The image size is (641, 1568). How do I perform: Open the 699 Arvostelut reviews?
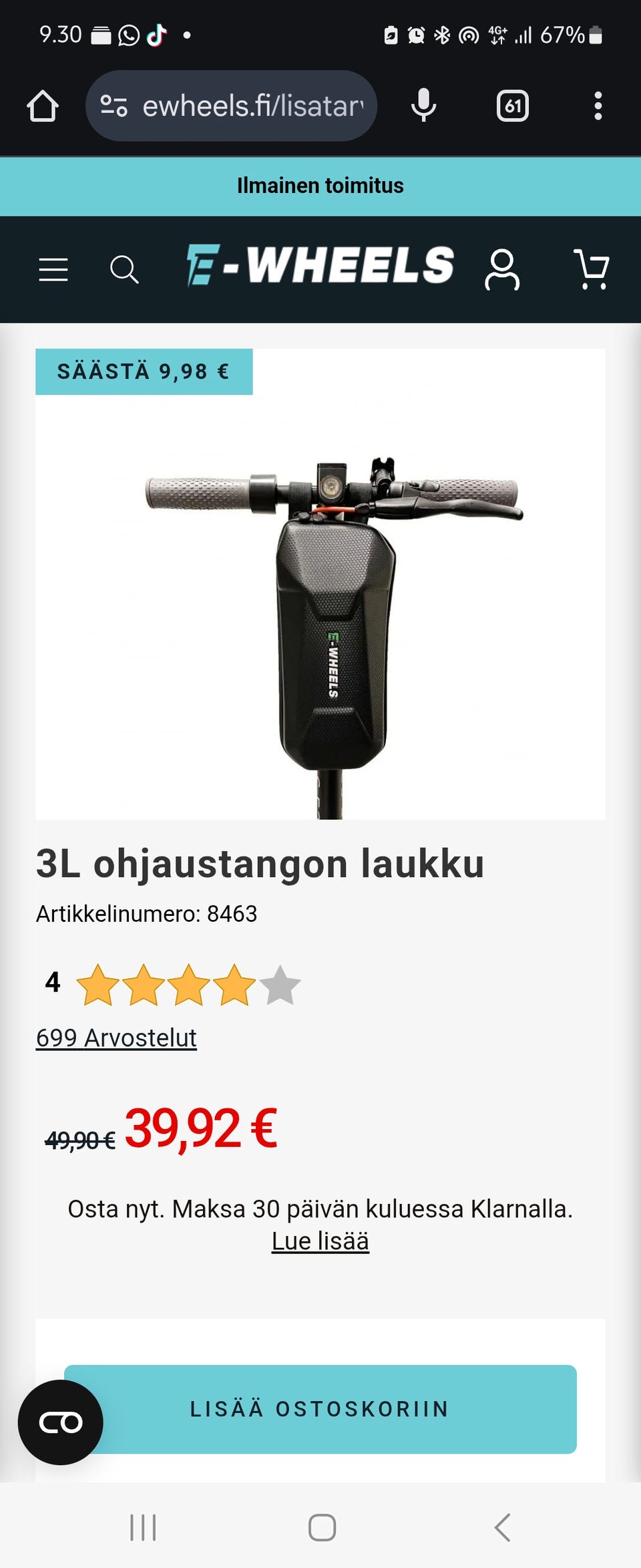(116, 1038)
